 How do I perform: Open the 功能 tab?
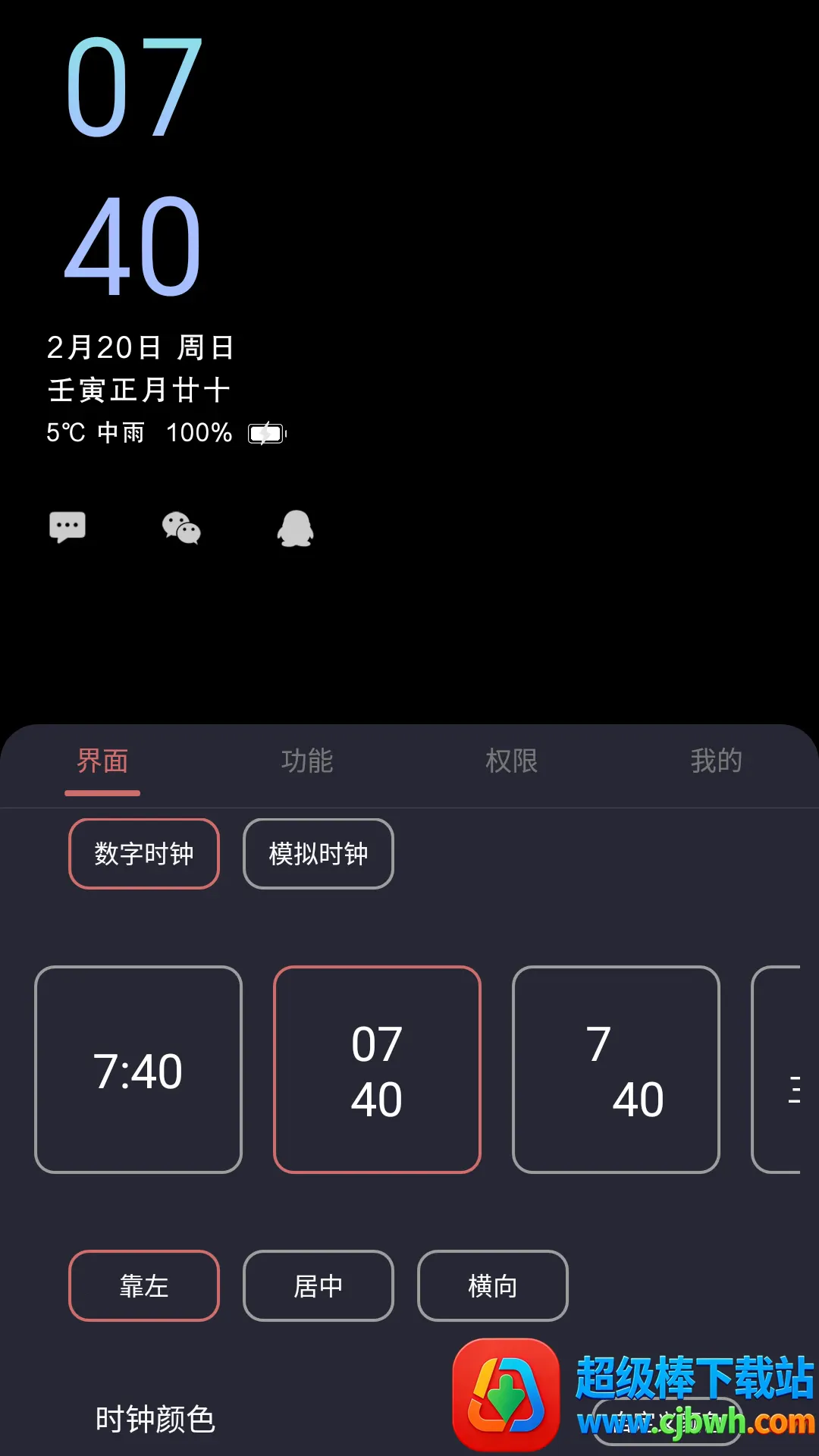tap(307, 761)
